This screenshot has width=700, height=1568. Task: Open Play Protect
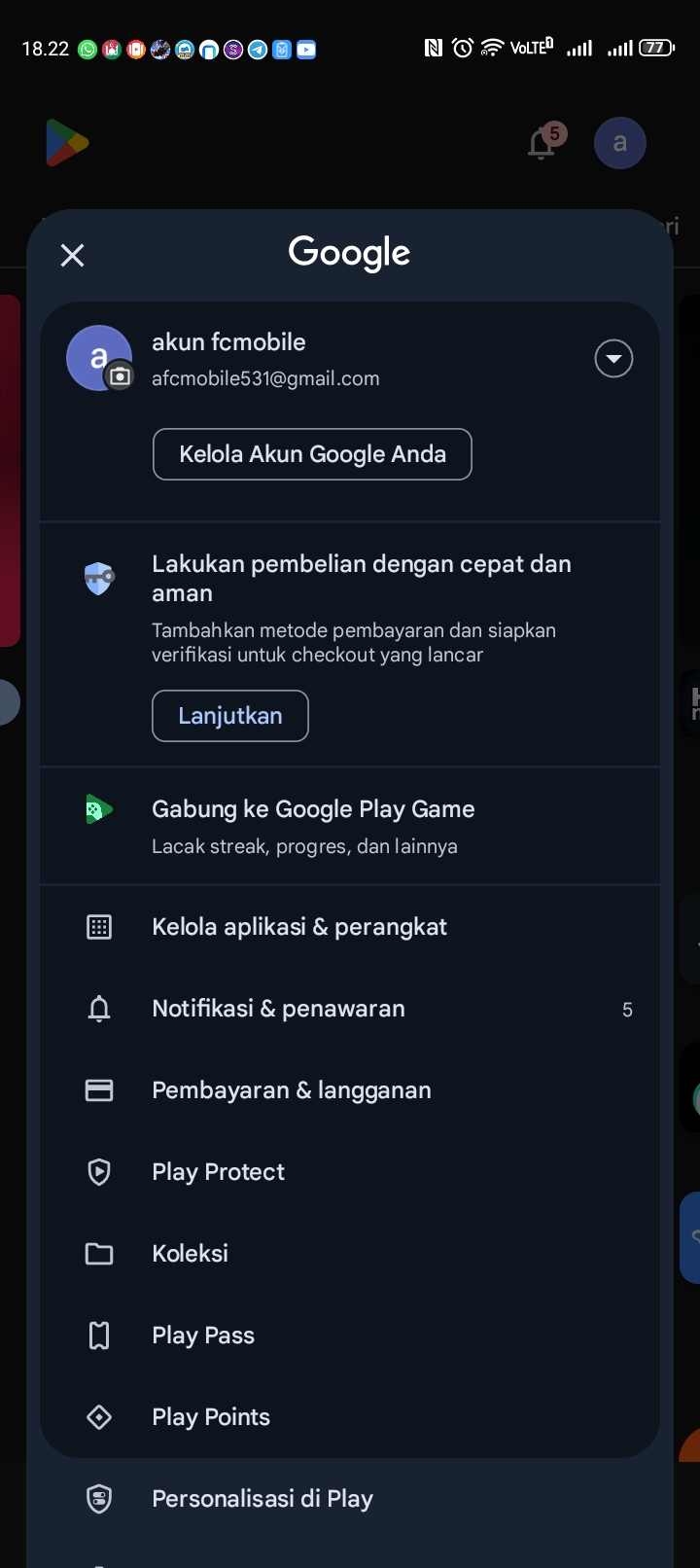(x=219, y=1172)
